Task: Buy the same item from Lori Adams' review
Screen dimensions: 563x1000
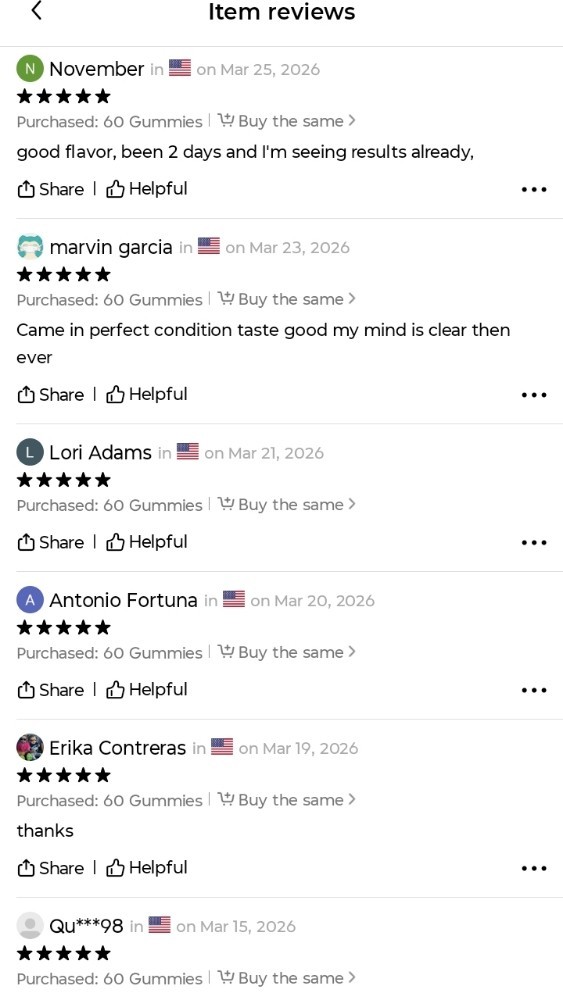Action: [286, 504]
